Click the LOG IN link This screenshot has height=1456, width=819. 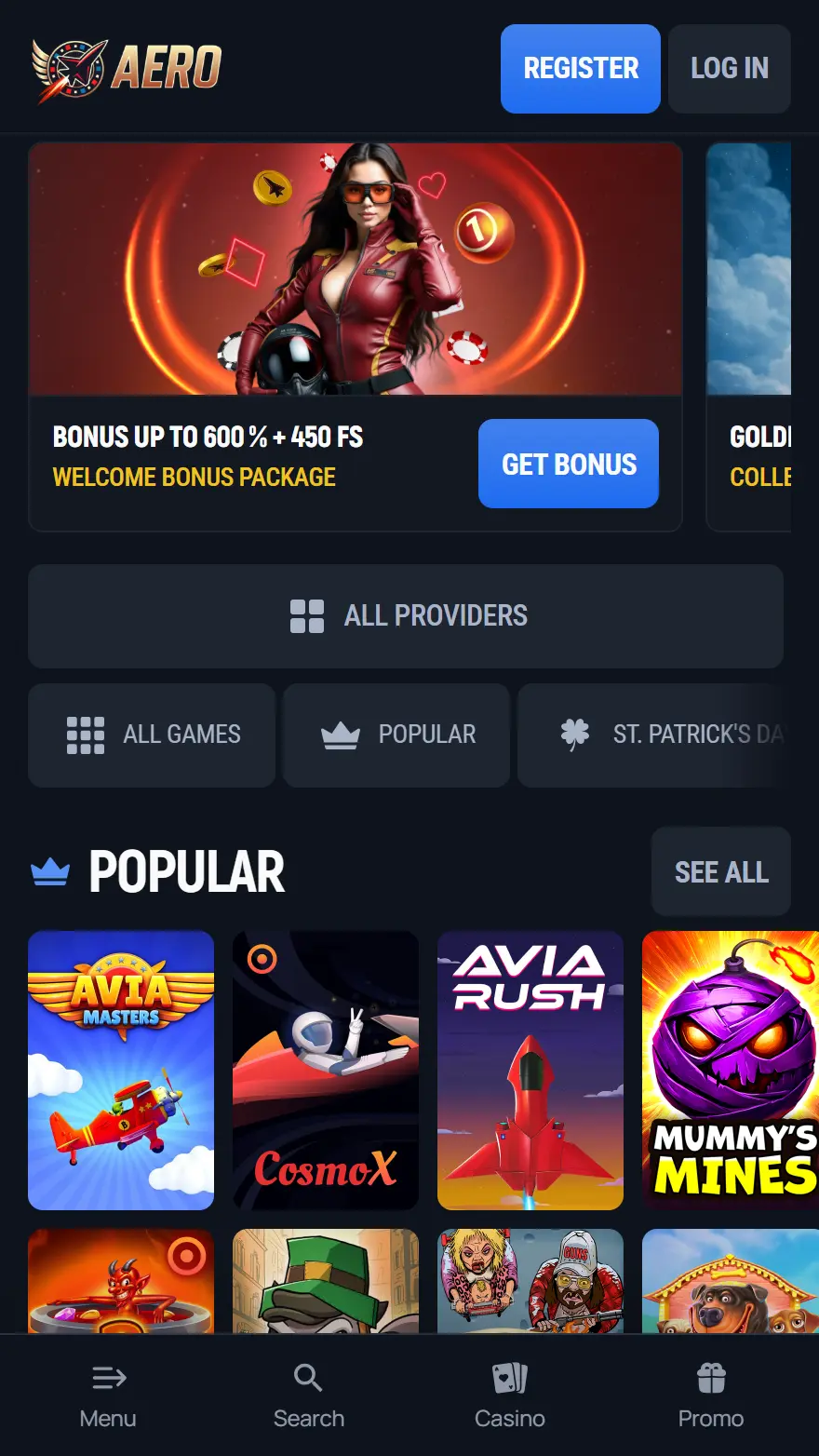click(x=729, y=69)
